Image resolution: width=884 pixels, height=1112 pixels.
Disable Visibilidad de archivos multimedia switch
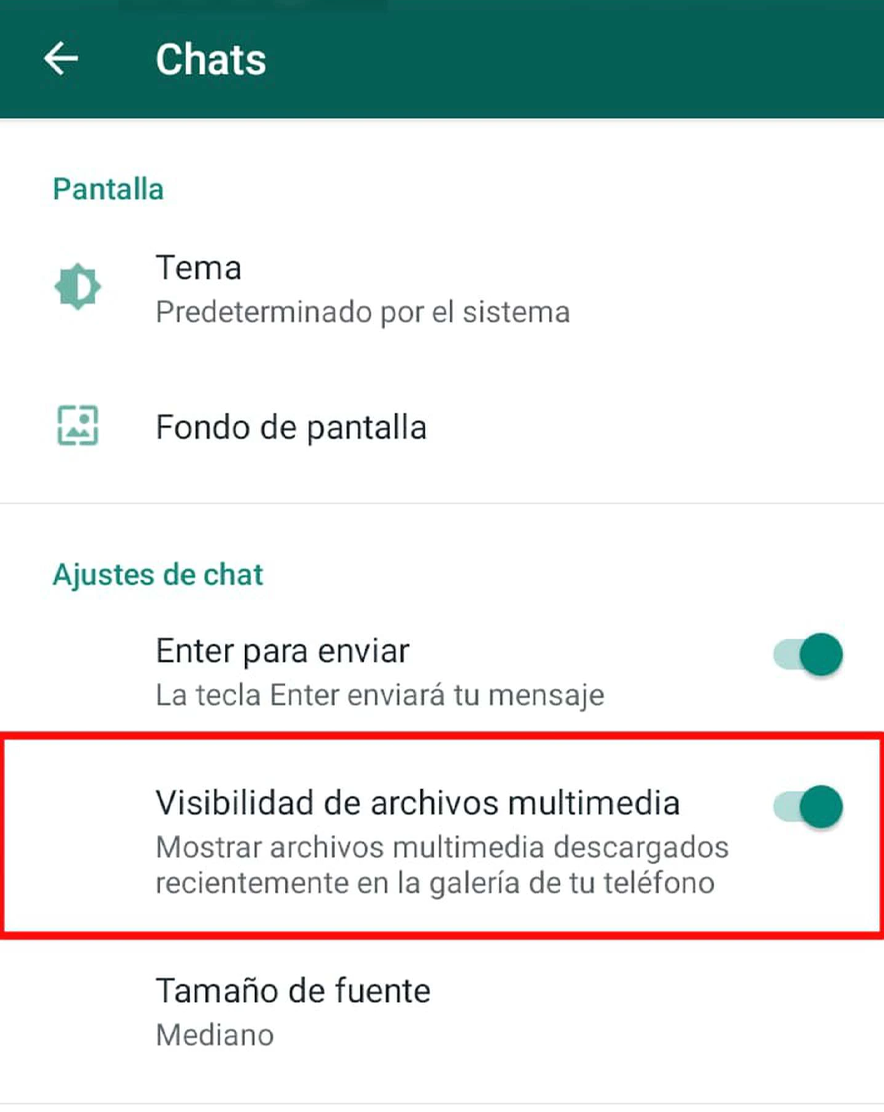point(808,806)
